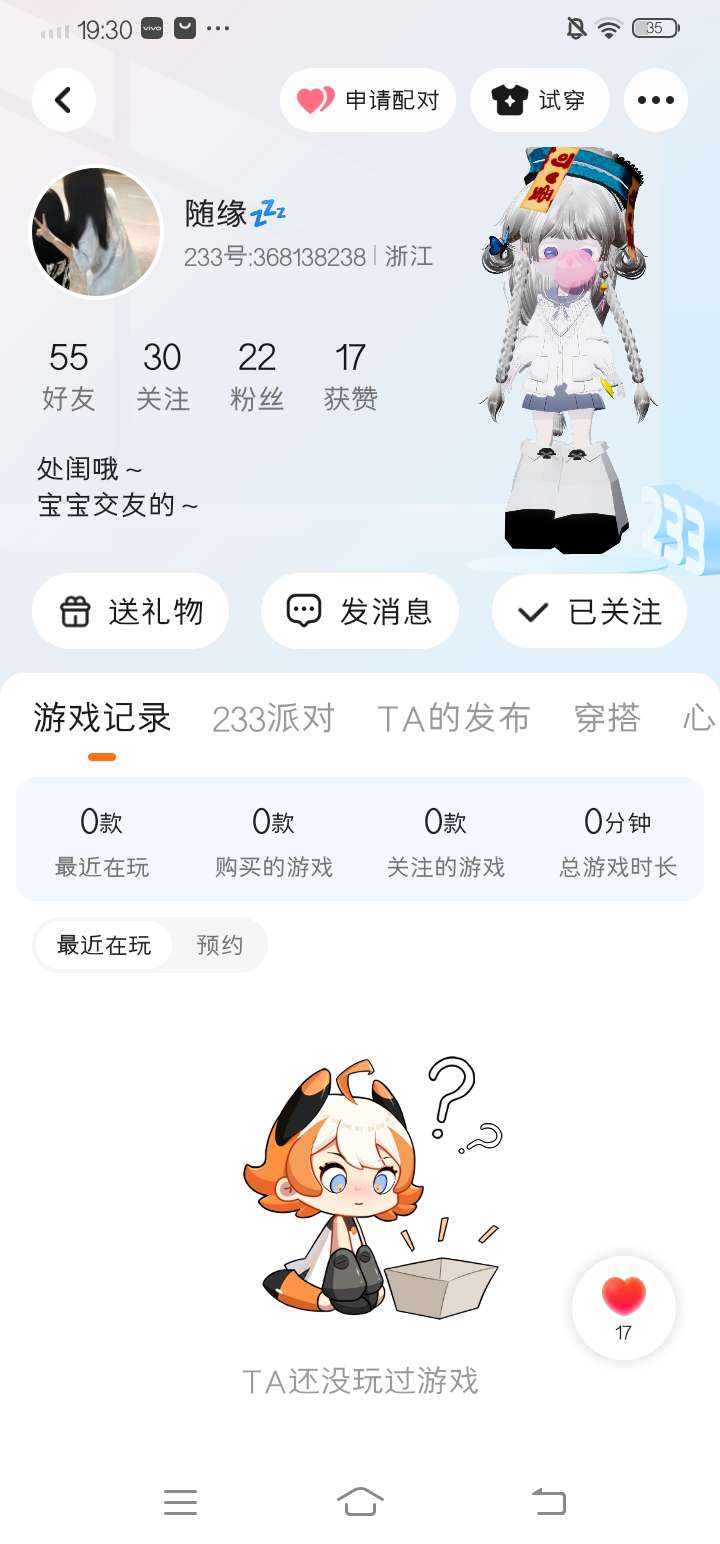Switch to the TA的发布 tab
The height and width of the screenshot is (1544, 720).
tap(453, 718)
